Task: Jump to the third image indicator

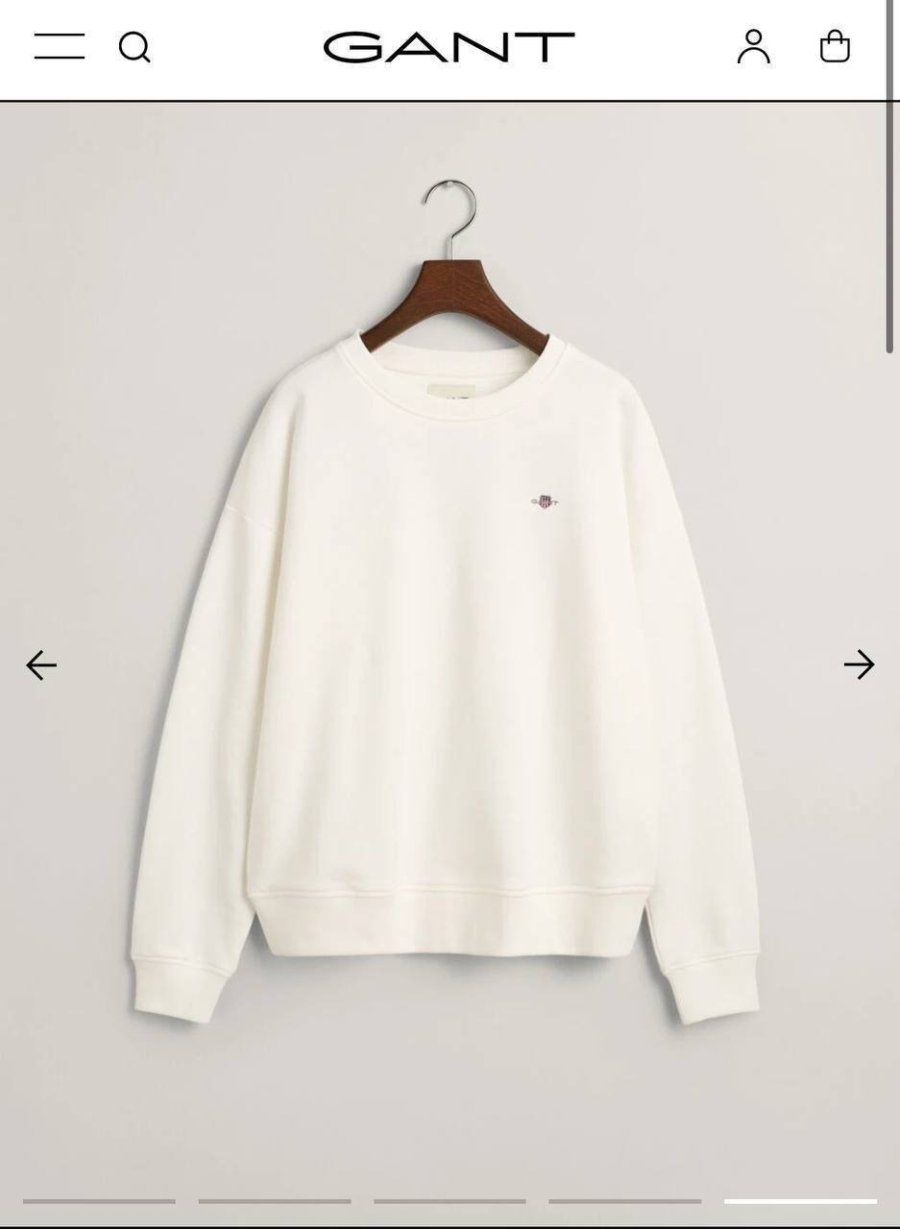Action: coord(449,1200)
